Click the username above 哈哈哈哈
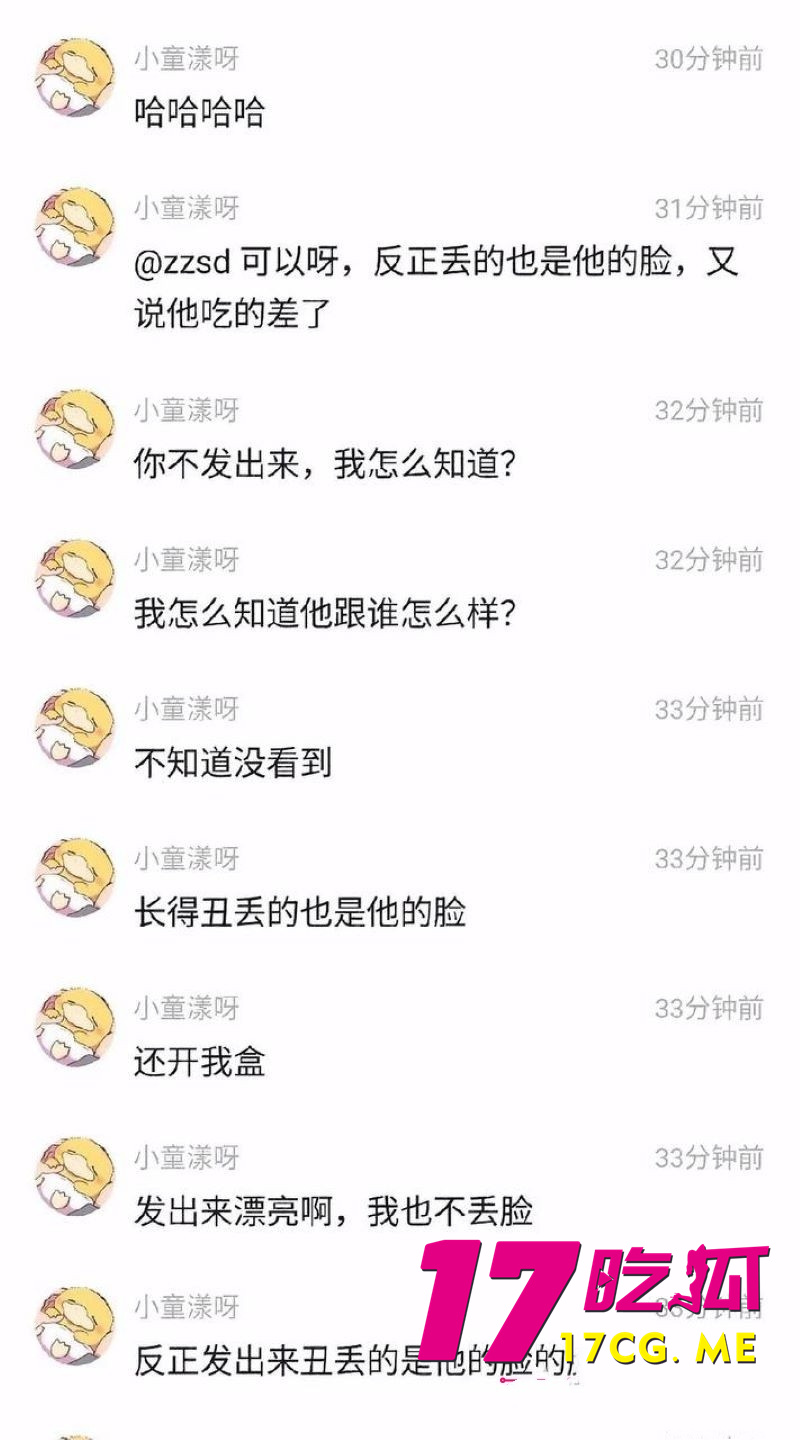Image resolution: width=800 pixels, height=1440 pixels. tap(185, 57)
